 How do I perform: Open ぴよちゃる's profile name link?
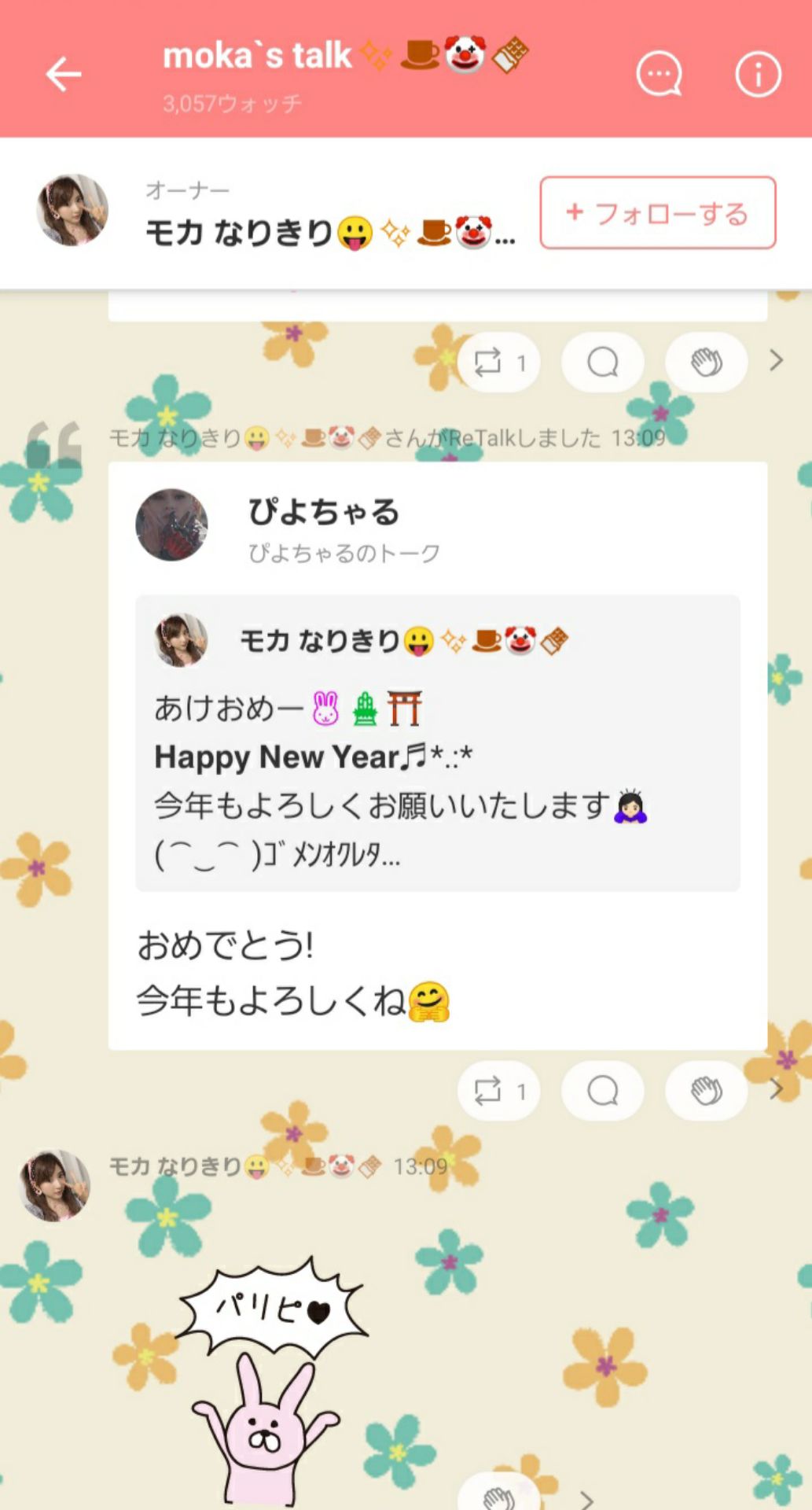[x=322, y=511]
